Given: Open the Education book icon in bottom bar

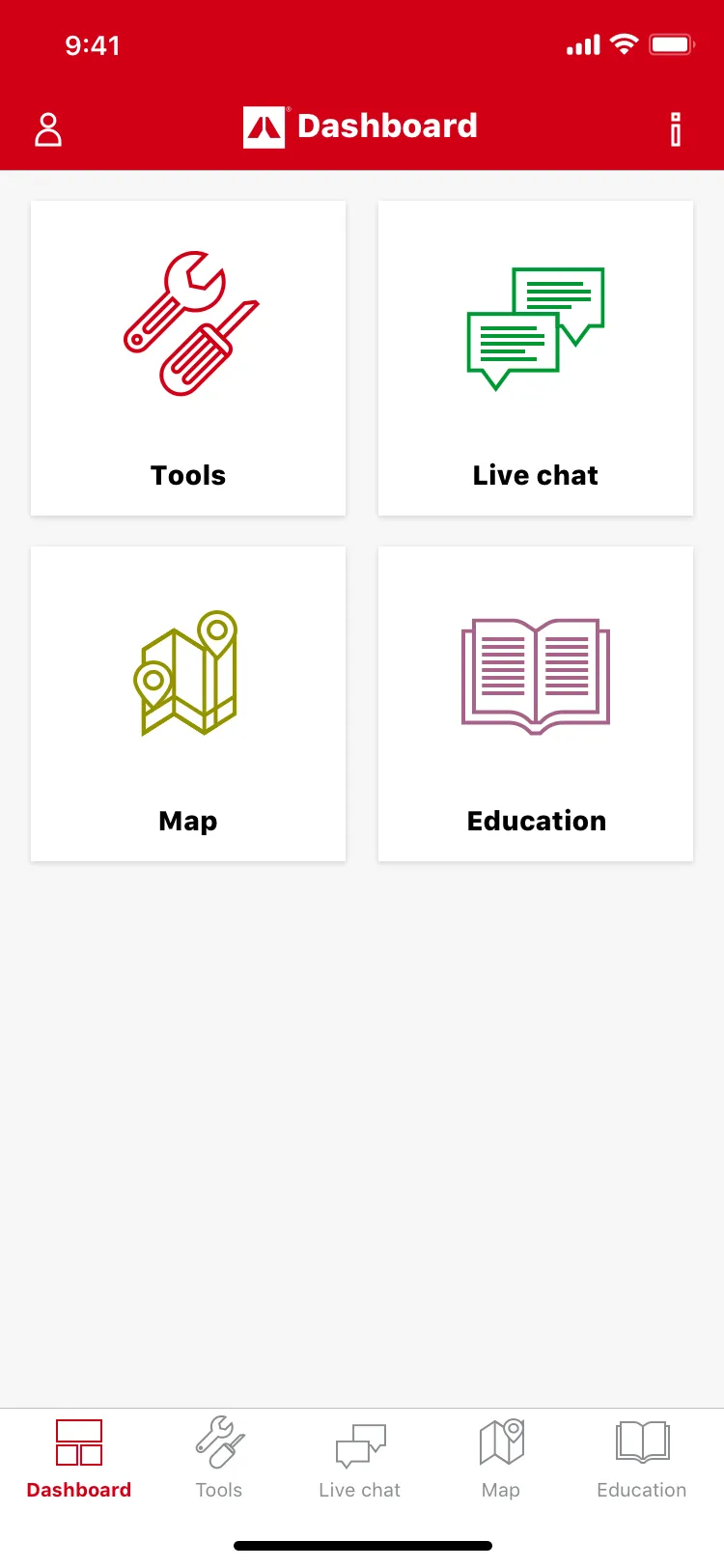Looking at the screenshot, I should (x=641, y=1442).
